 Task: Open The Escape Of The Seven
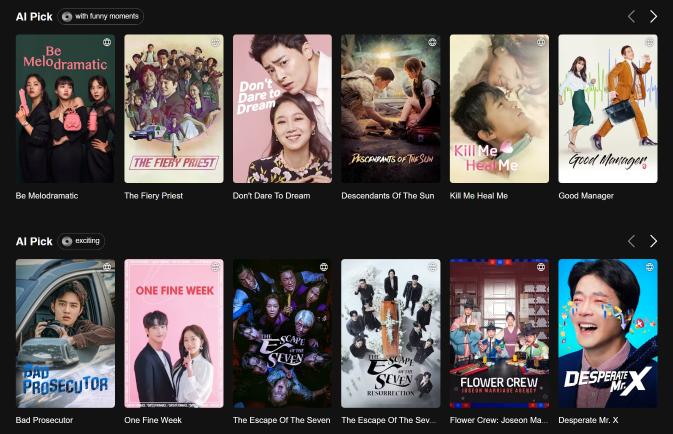click(x=282, y=333)
